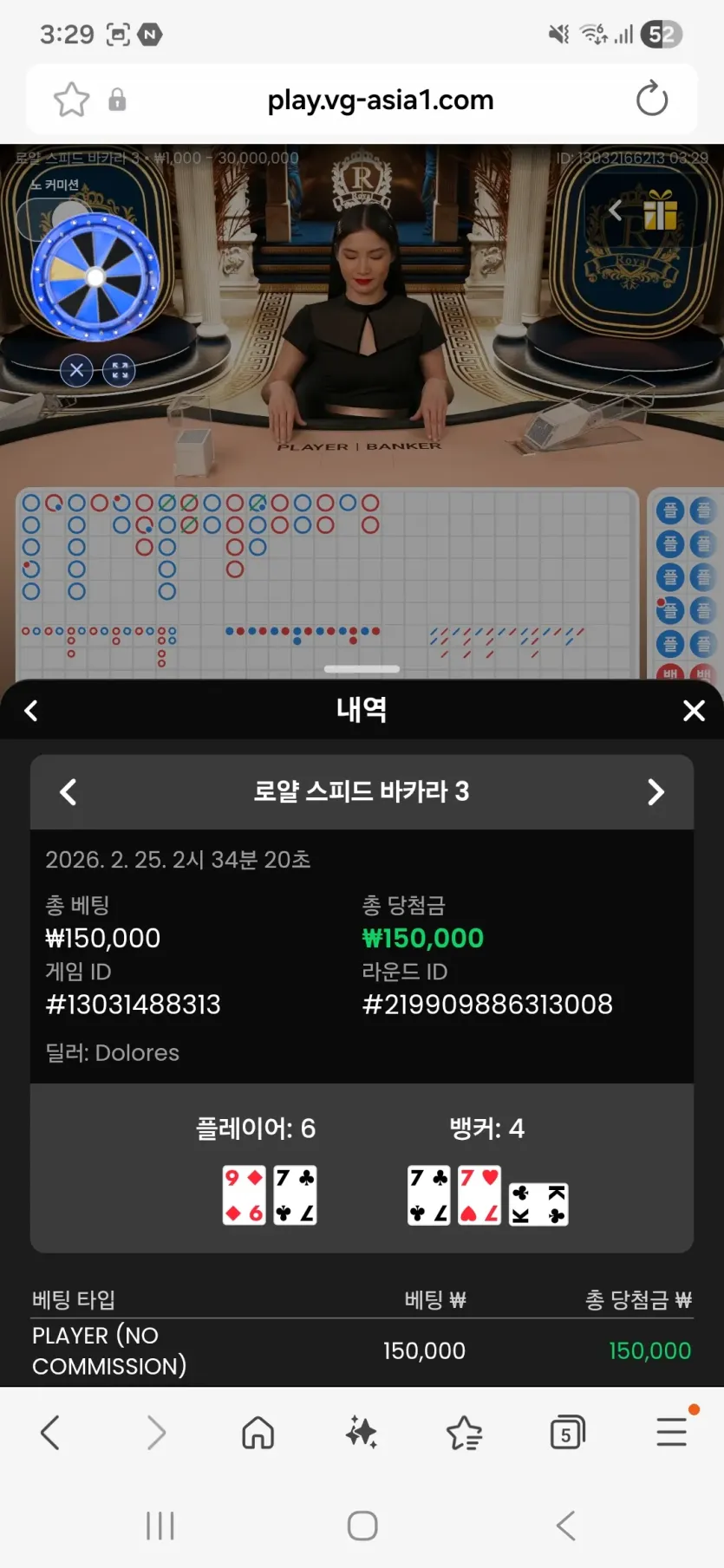Open the gift box icon
Viewport: 724px width, 1568px height.
[660, 210]
